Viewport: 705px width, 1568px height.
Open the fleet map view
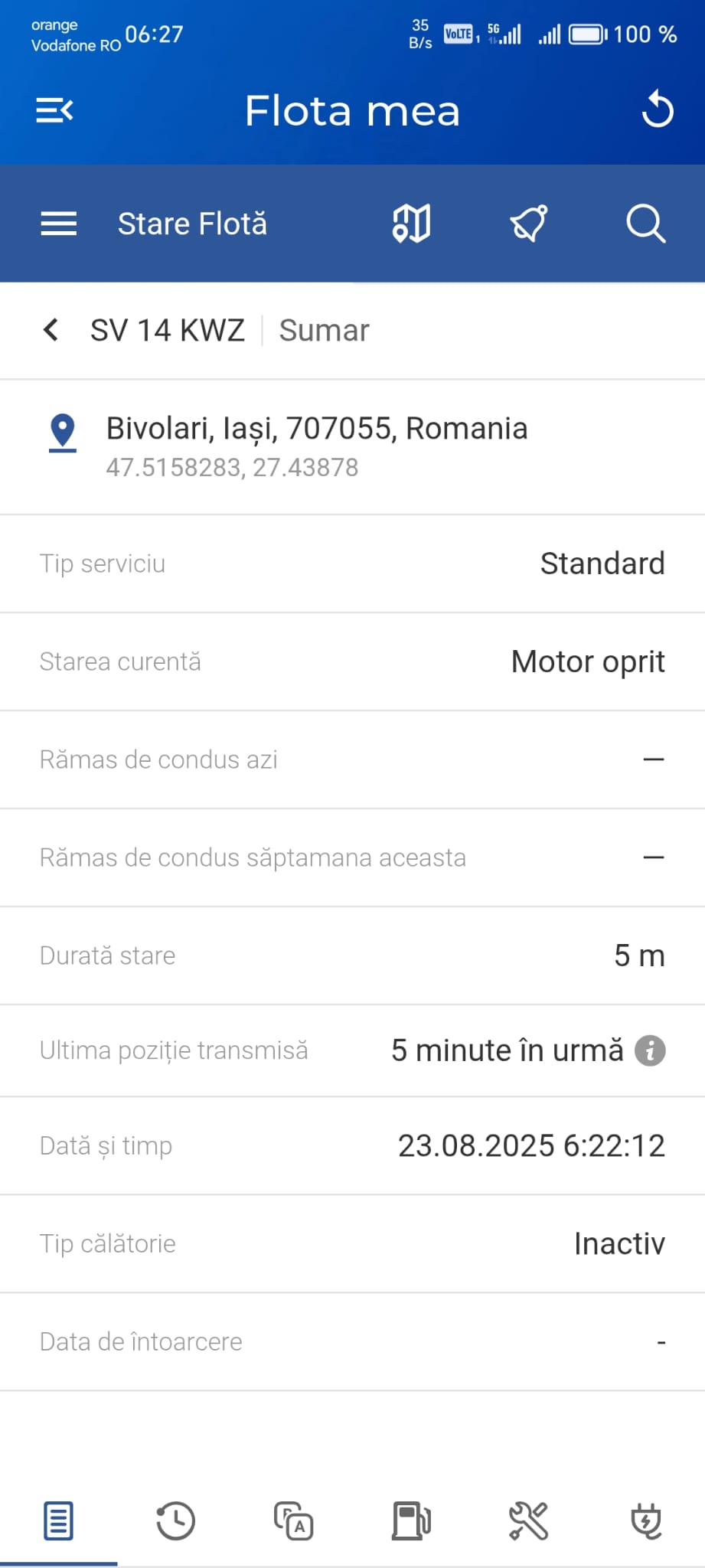[x=411, y=224]
